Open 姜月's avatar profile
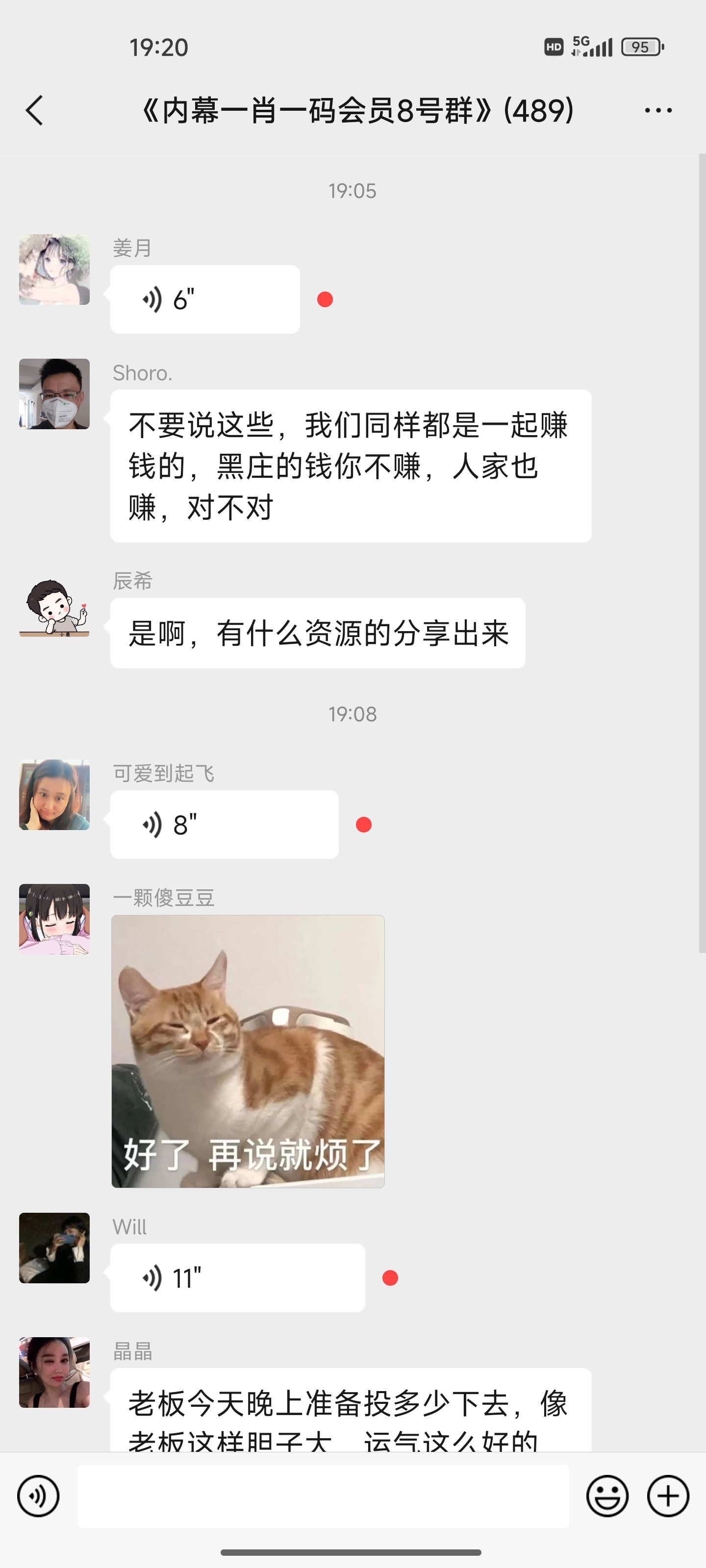Screen dimensions: 706x1568 [x=54, y=269]
